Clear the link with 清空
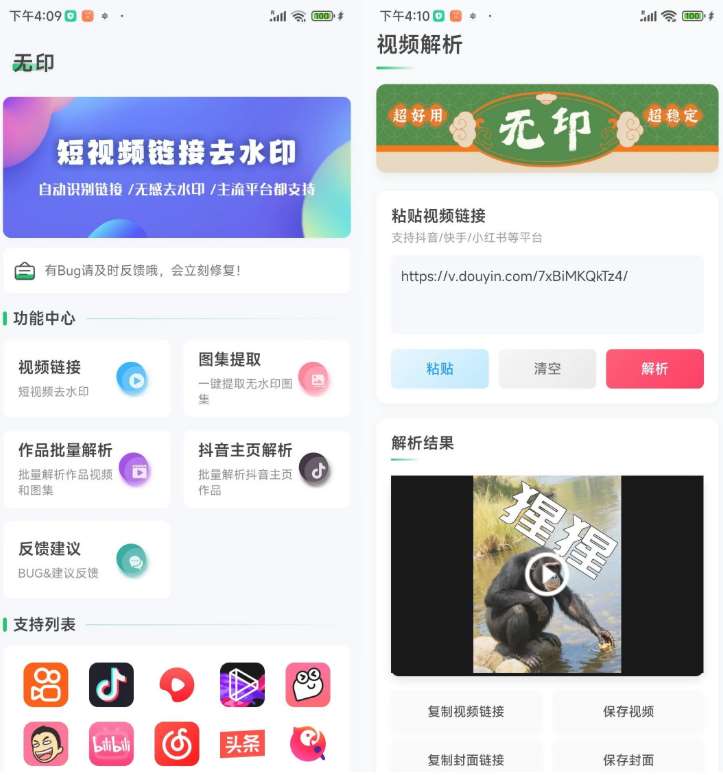This screenshot has height=775, width=723. click(547, 368)
